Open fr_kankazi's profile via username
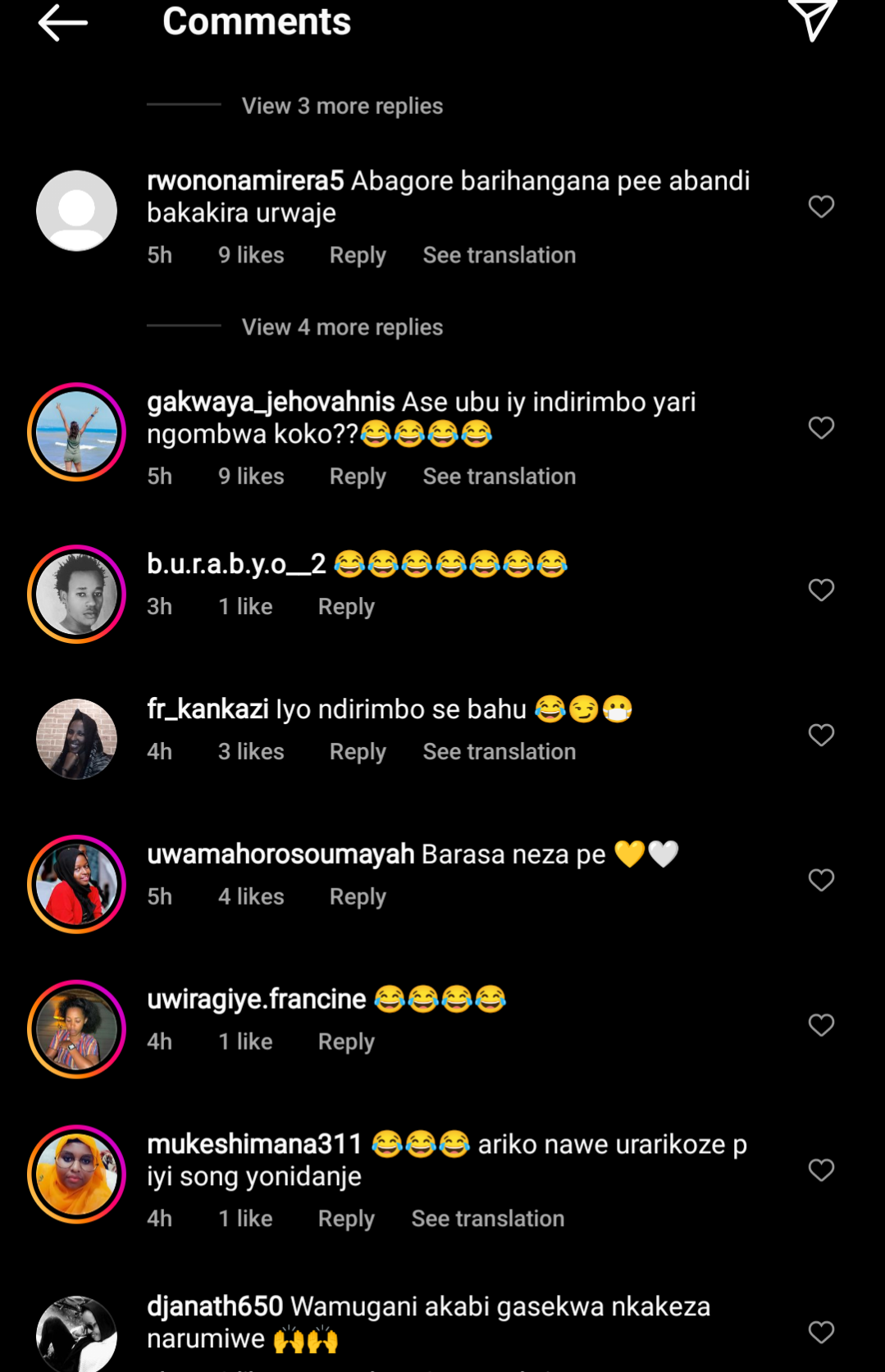 coord(208,709)
